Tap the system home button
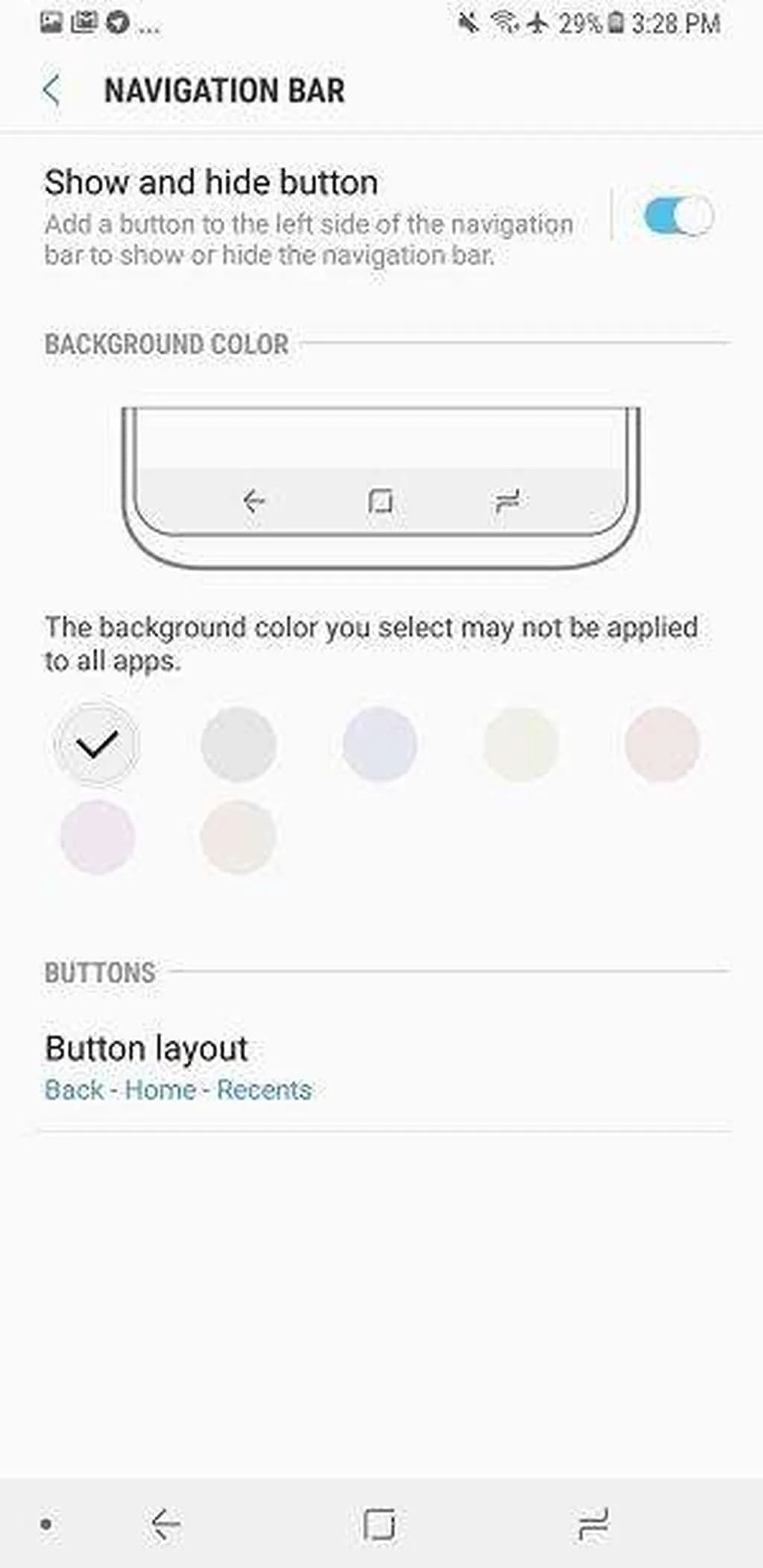Image resolution: width=763 pixels, height=1568 pixels. [x=379, y=1523]
